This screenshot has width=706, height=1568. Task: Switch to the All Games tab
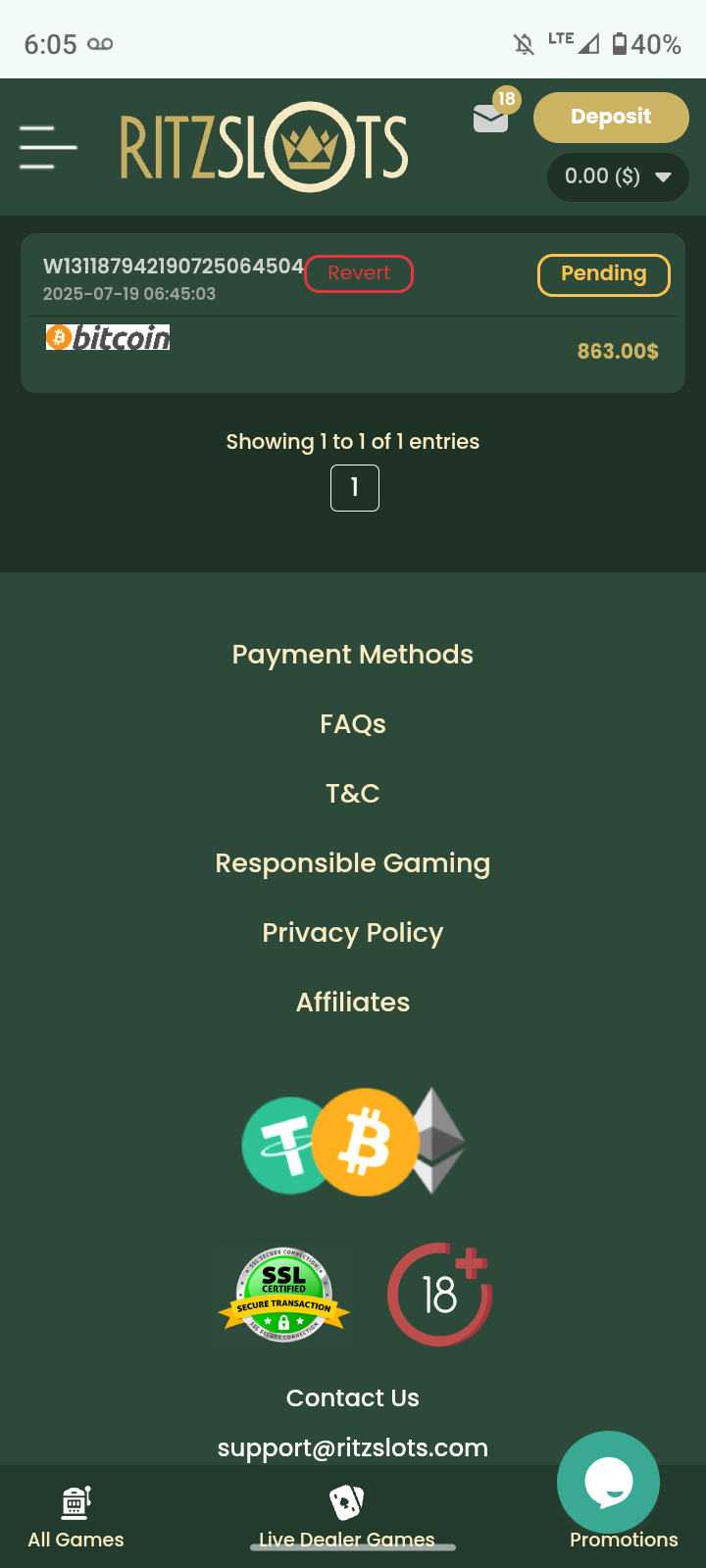76,1518
